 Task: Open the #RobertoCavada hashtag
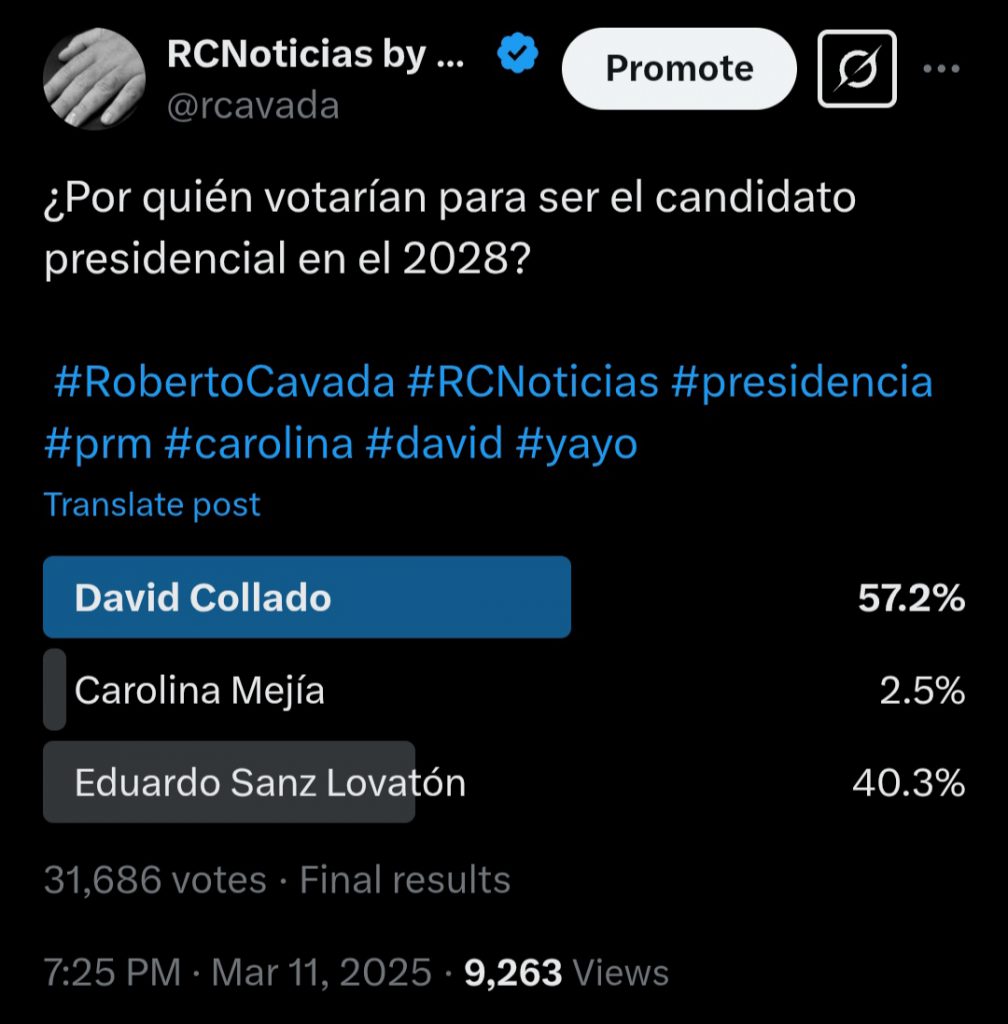[x=224, y=383]
